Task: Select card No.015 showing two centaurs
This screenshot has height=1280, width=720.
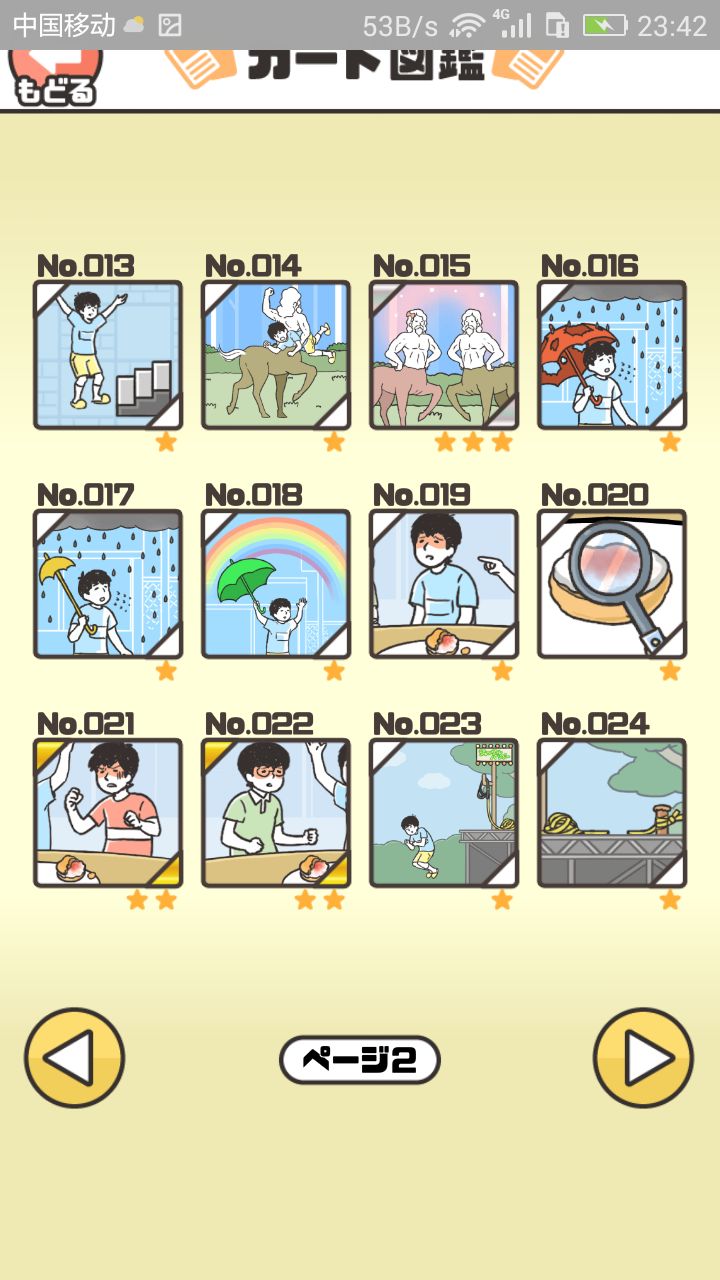Action: [x=443, y=354]
